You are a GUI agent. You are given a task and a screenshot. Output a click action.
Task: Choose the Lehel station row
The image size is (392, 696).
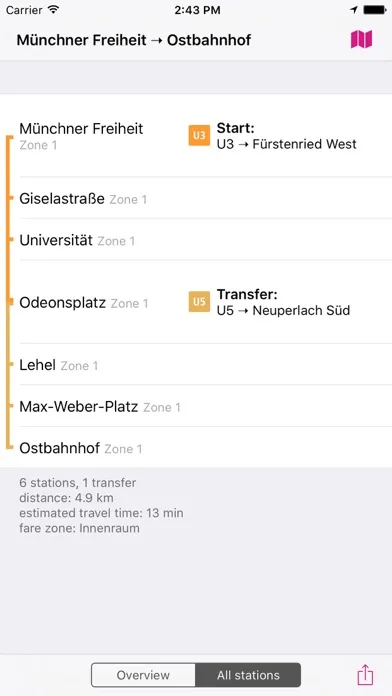pyautogui.click(x=196, y=364)
